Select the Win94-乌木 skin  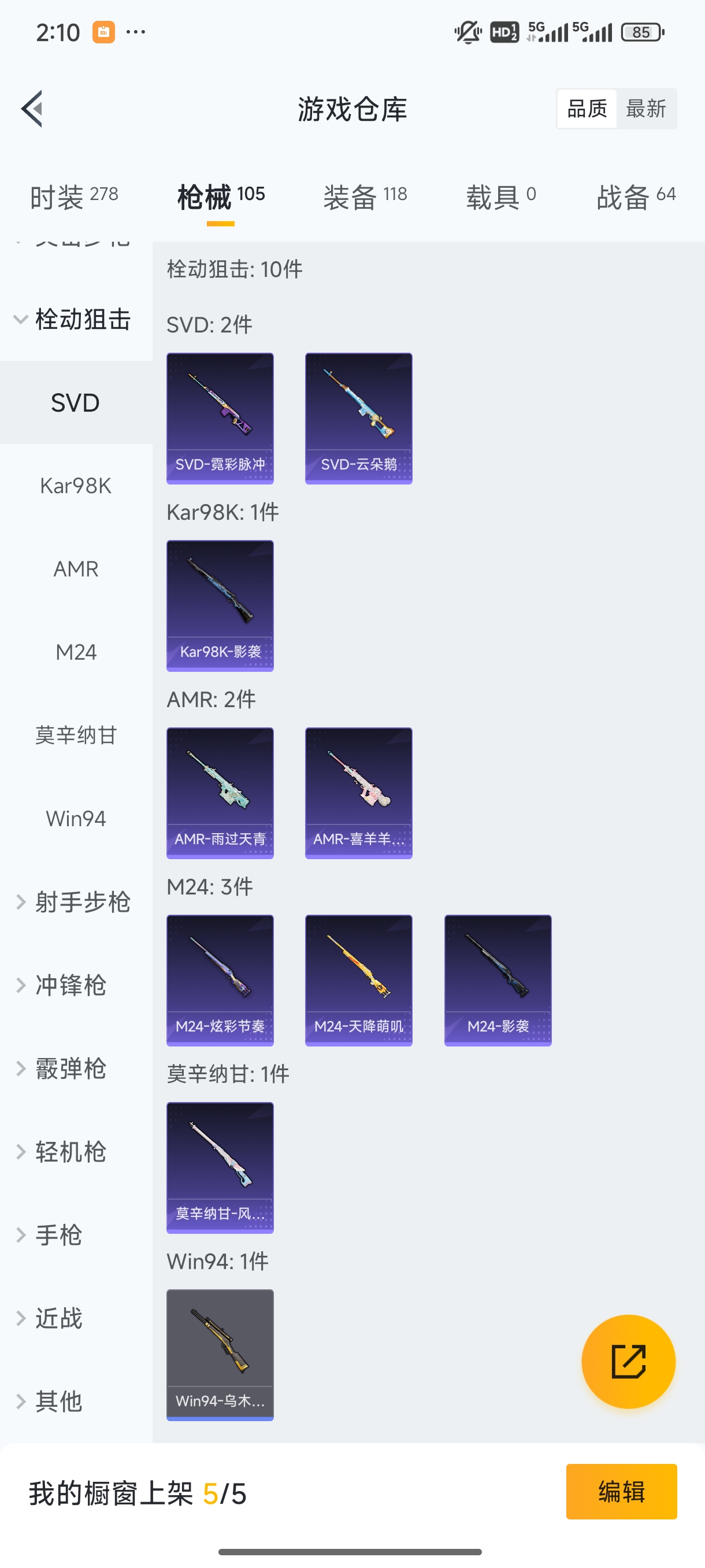220,1354
